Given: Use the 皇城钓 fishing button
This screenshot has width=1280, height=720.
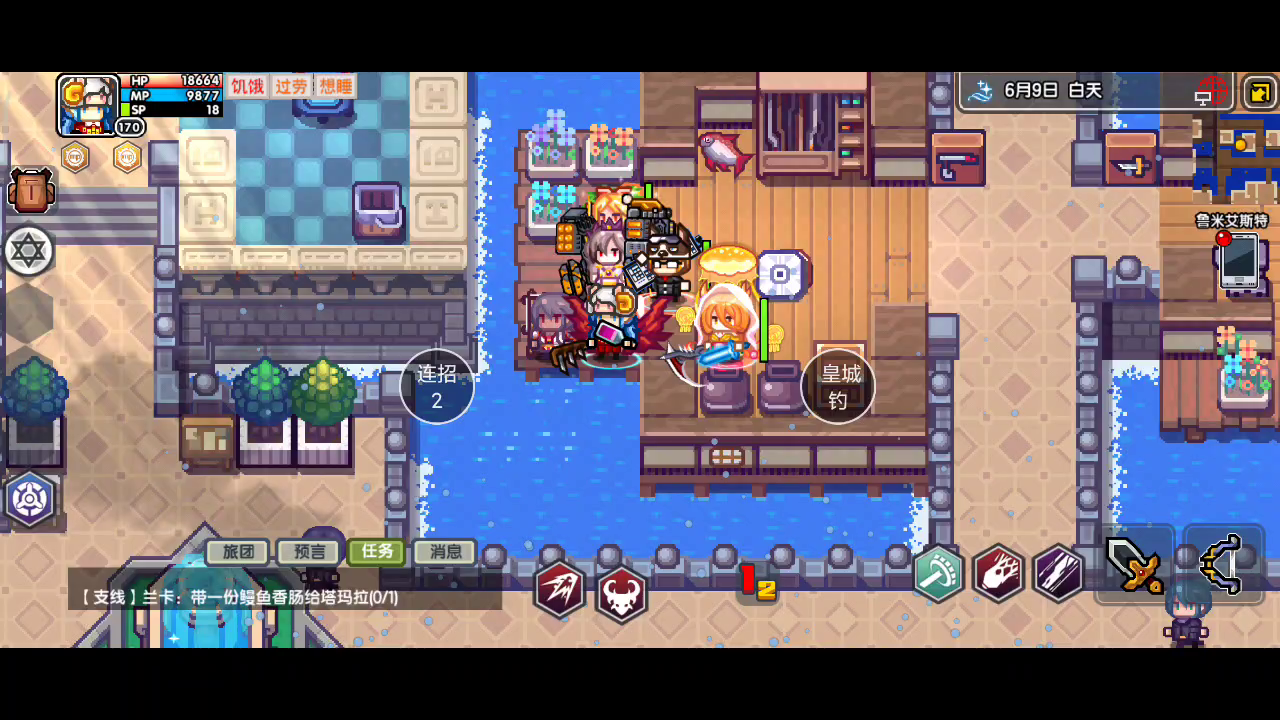Looking at the screenshot, I should pyautogui.click(x=838, y=386).
